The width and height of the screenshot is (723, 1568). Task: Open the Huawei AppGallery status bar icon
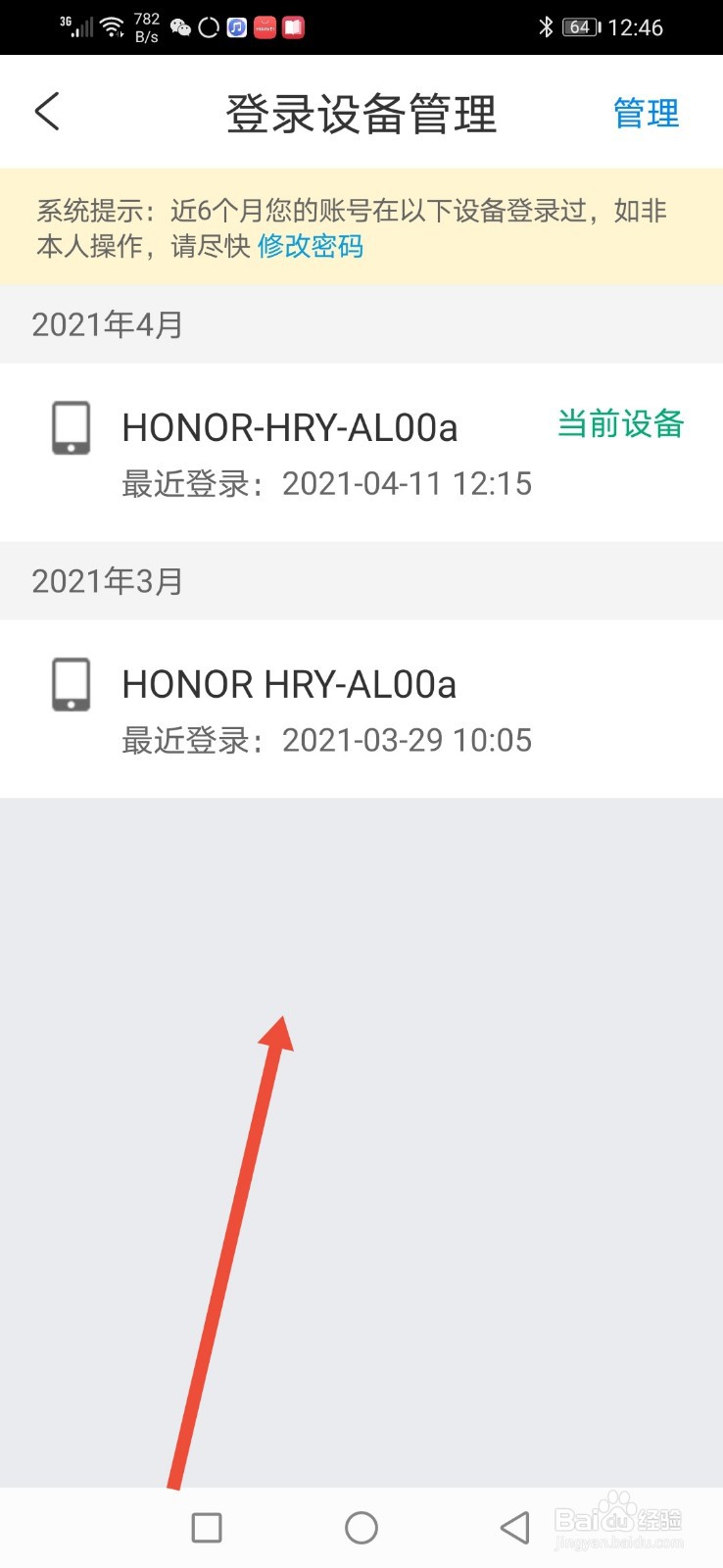(x=265, y=26)
